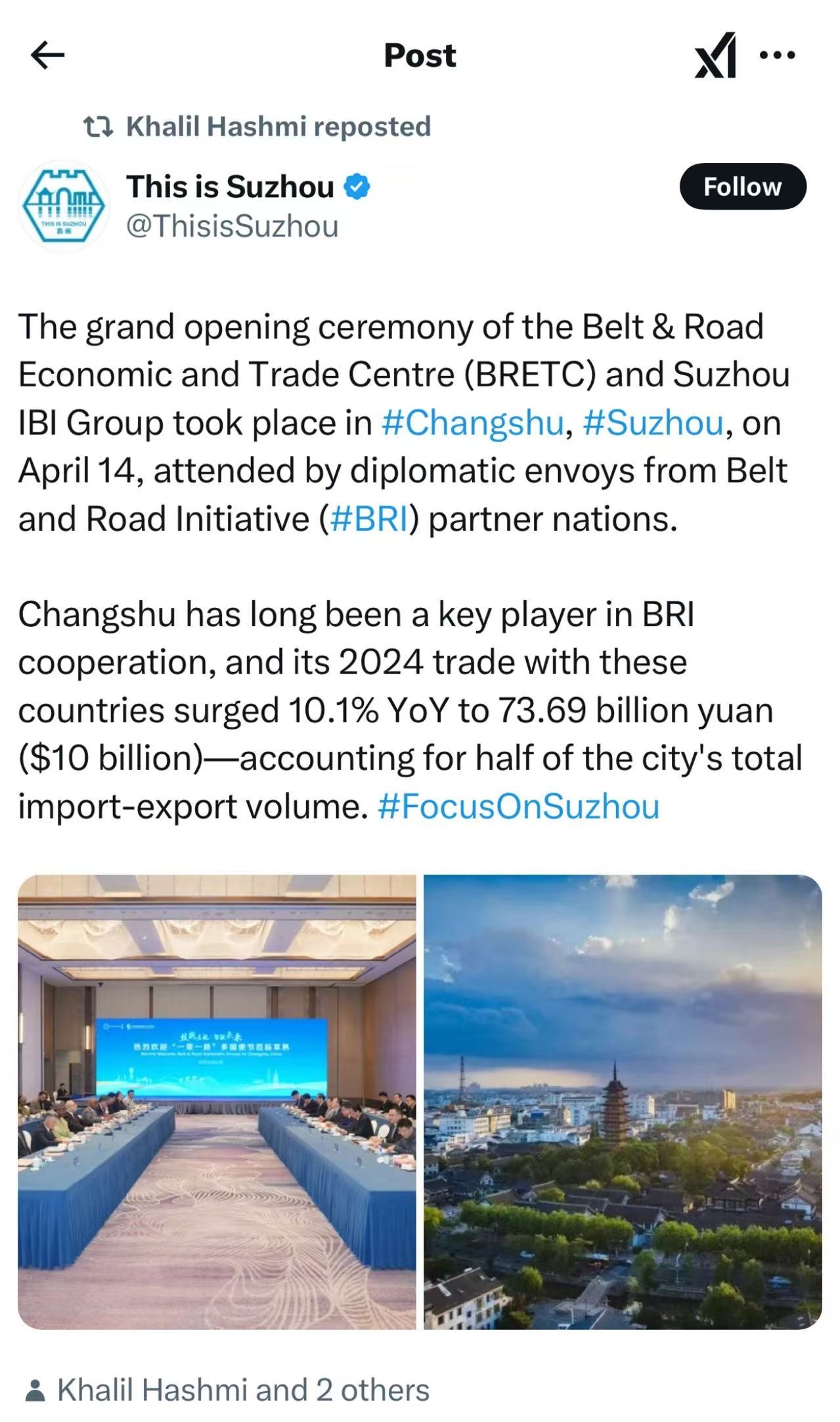Follow This is Suzhou account
Screen dimensions: 840x1422
pyautogui.click(x=742, y=187)
